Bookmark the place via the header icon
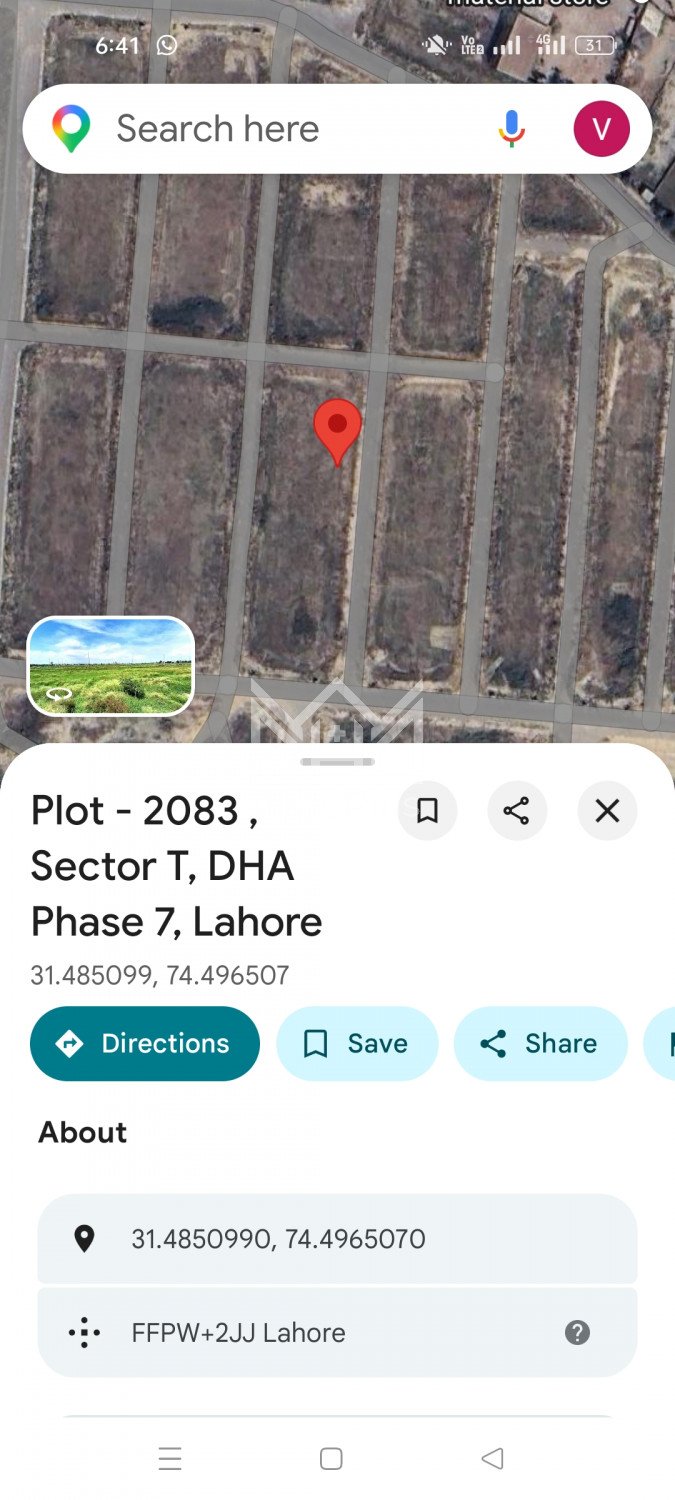The image size is (675, 1500). click(427, 811)
